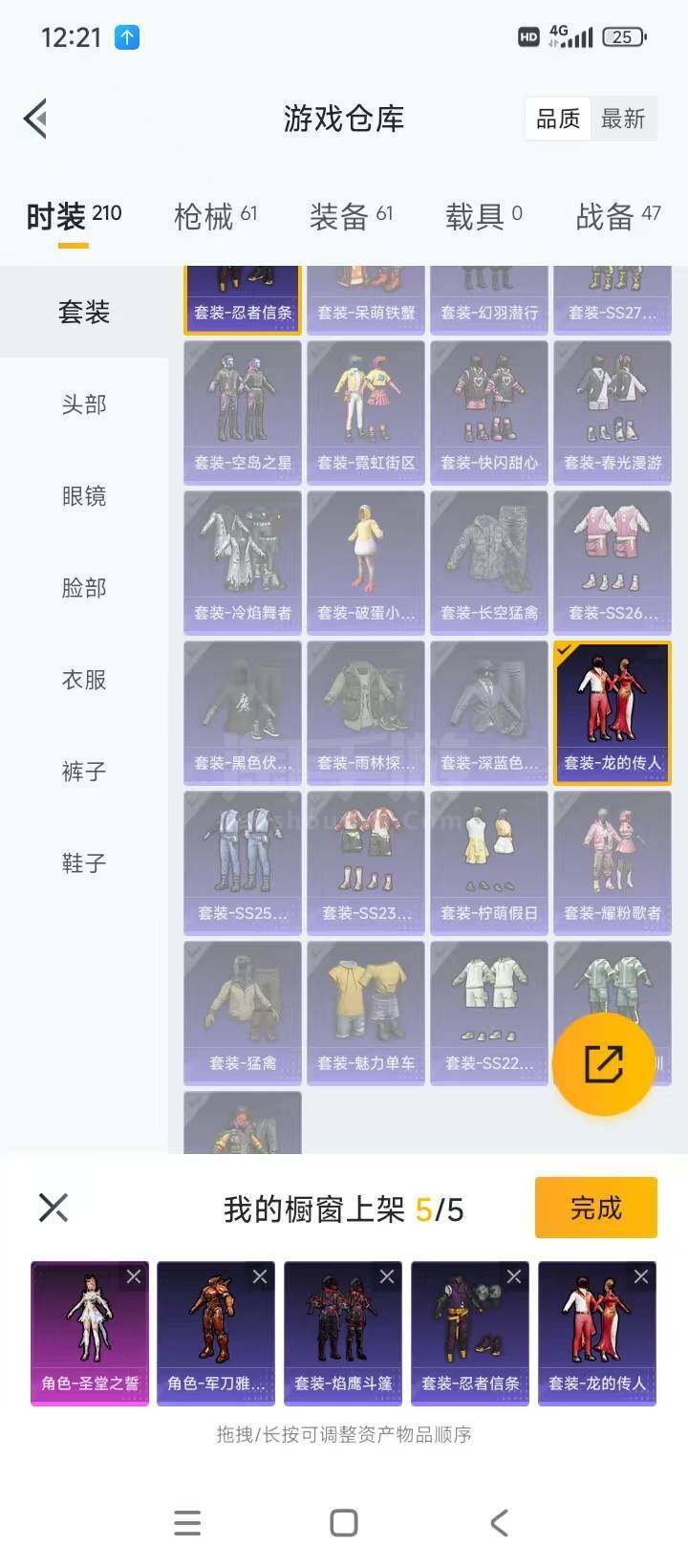The width and height of the screenshot is (688, 1568).
Task: Deselect the 套装-龙的传人 outfit in grid
Action: pyautogui.click(x=612, y=712)
